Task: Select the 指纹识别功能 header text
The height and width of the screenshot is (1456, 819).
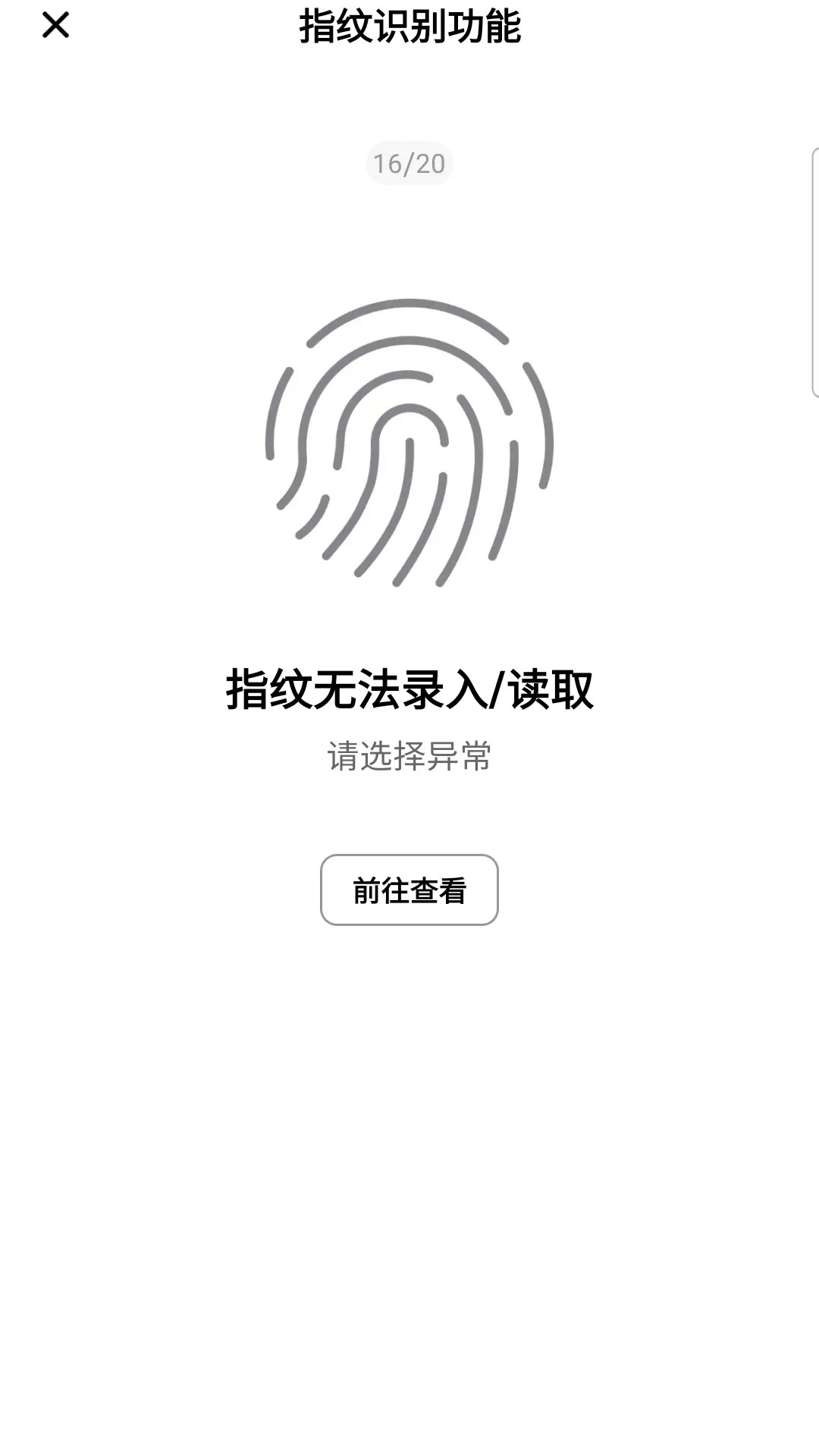Action: (409, 25)
